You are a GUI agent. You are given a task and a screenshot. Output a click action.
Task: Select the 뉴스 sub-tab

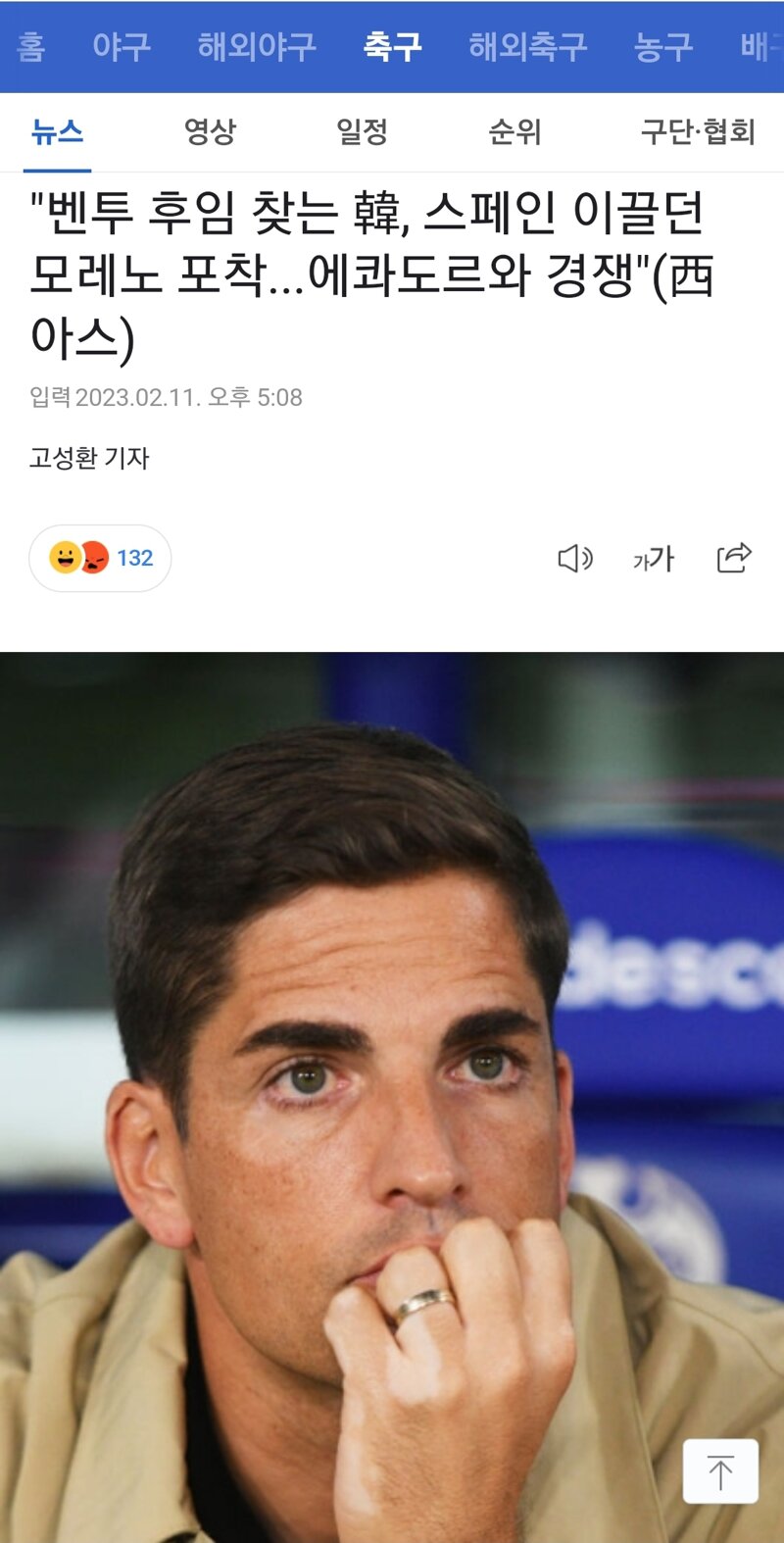click(57, 131)
